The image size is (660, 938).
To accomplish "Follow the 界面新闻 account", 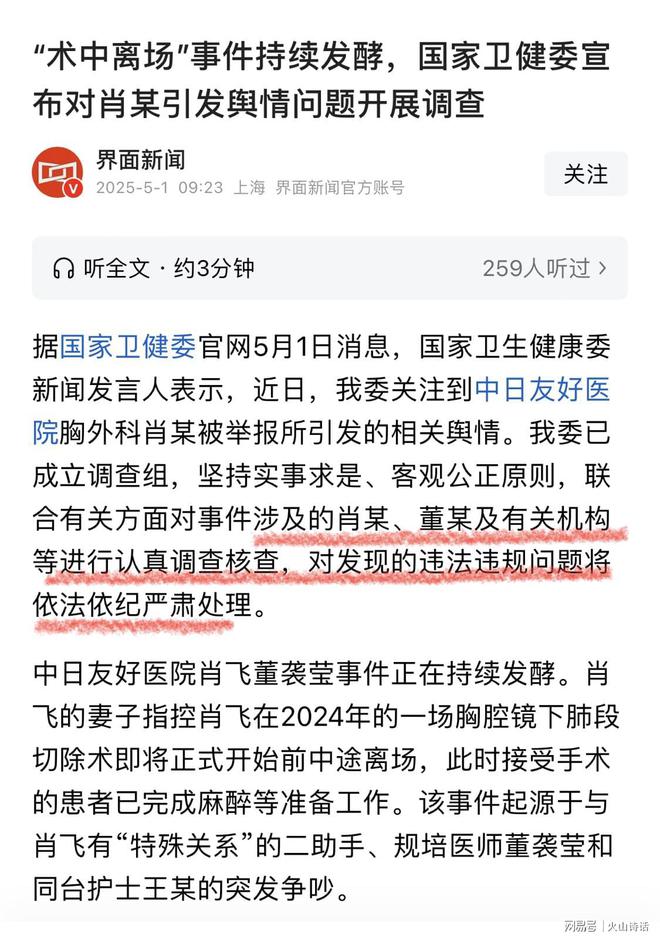I will click(x=585, y=174).
